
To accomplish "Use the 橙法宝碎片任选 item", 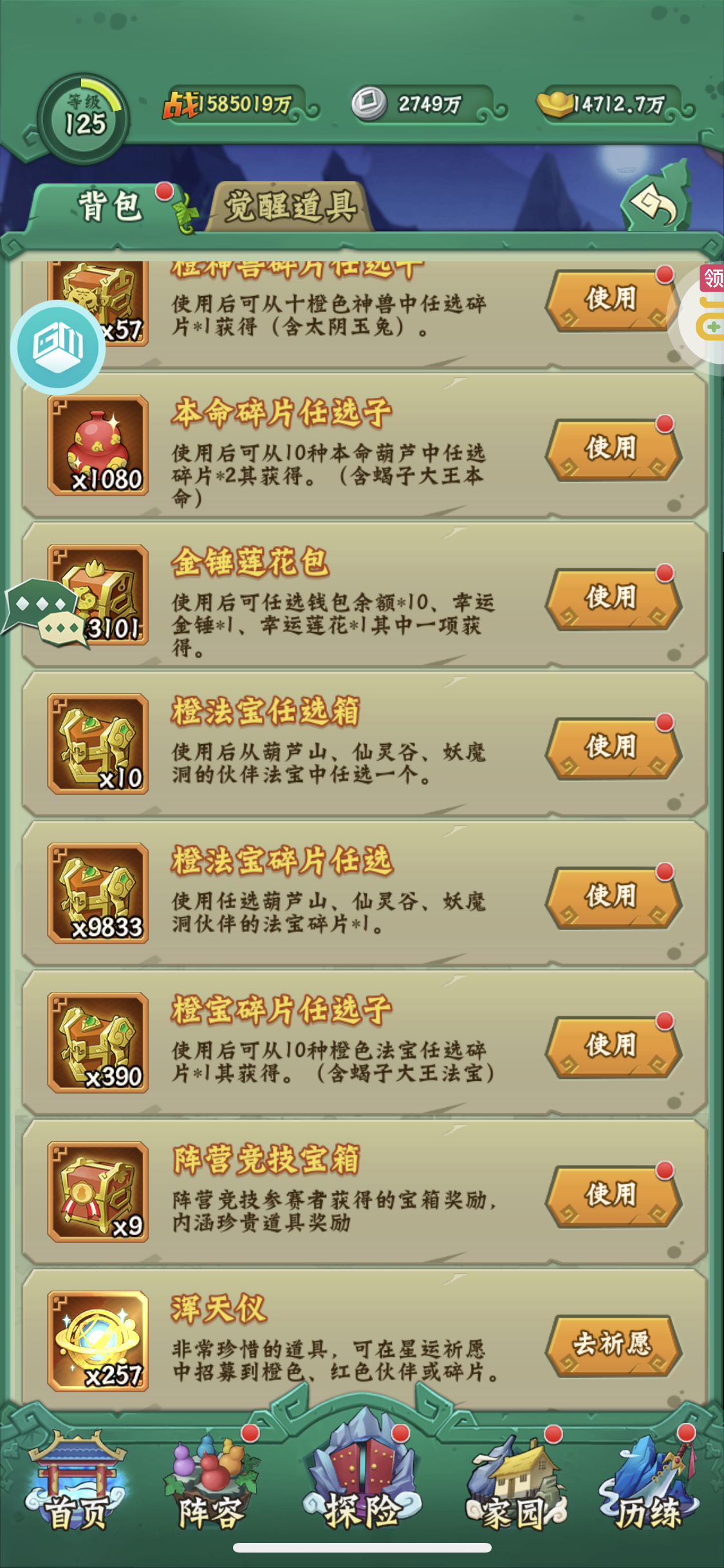I will pos(613,896).
